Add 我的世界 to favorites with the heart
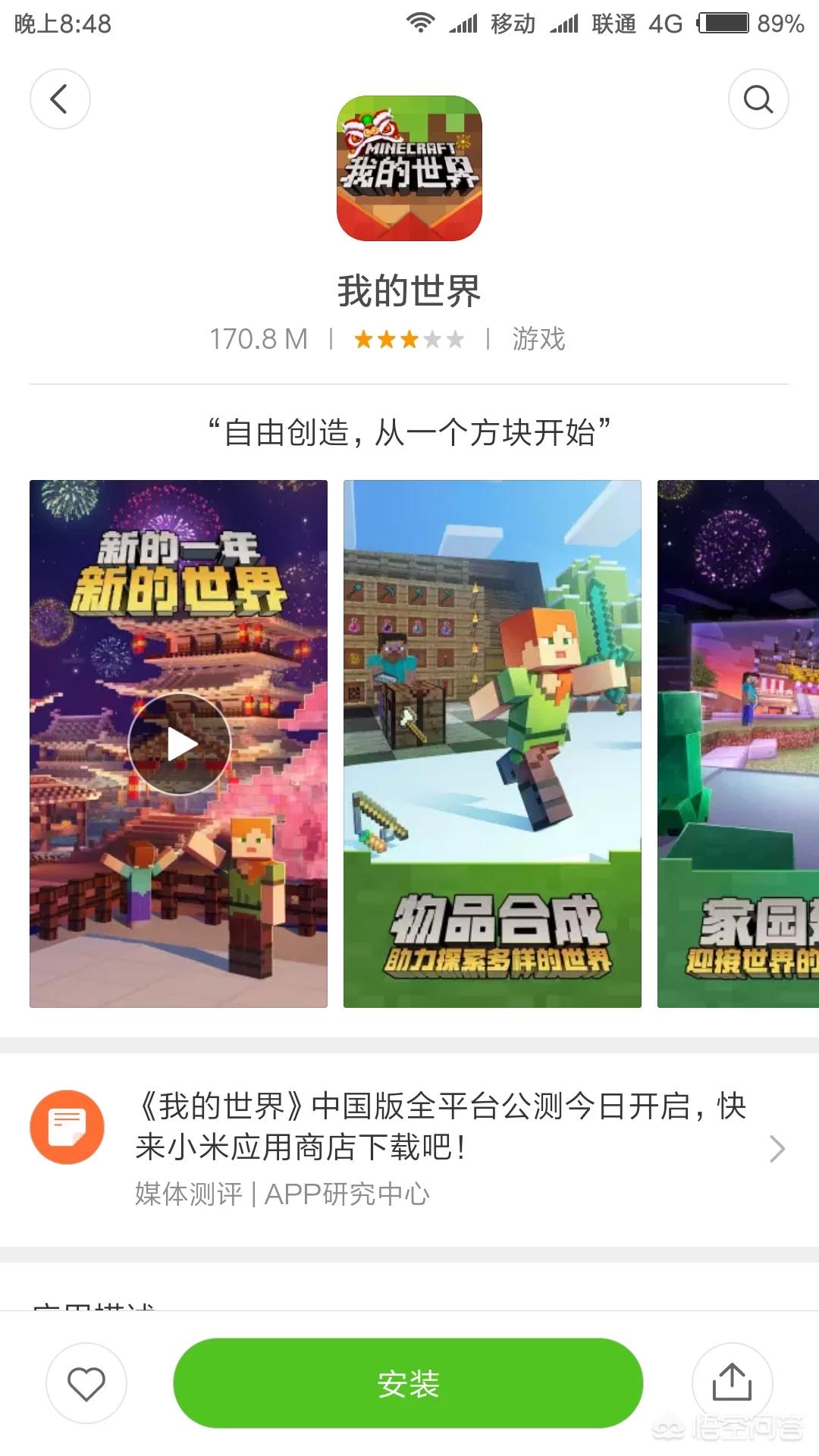Viewport: 819px width, 1456px height. [x=86, y=1383]
